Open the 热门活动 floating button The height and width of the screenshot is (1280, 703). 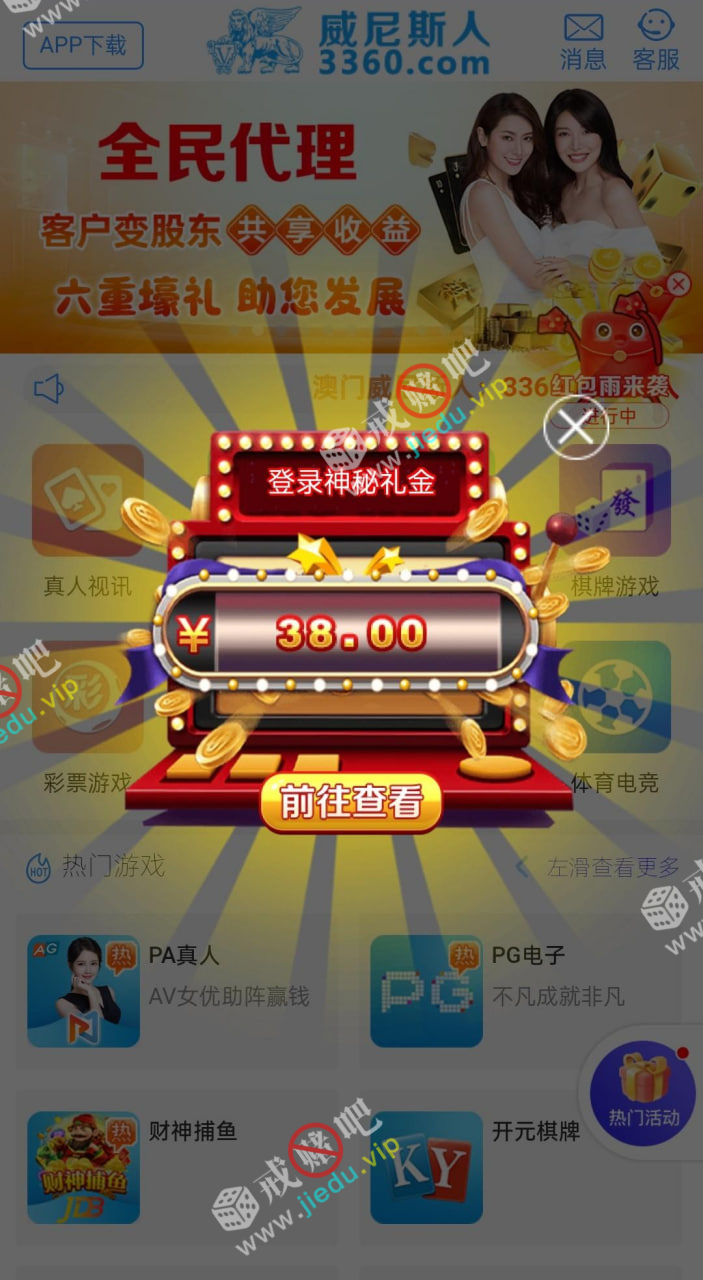click(x=643, y=1088)
